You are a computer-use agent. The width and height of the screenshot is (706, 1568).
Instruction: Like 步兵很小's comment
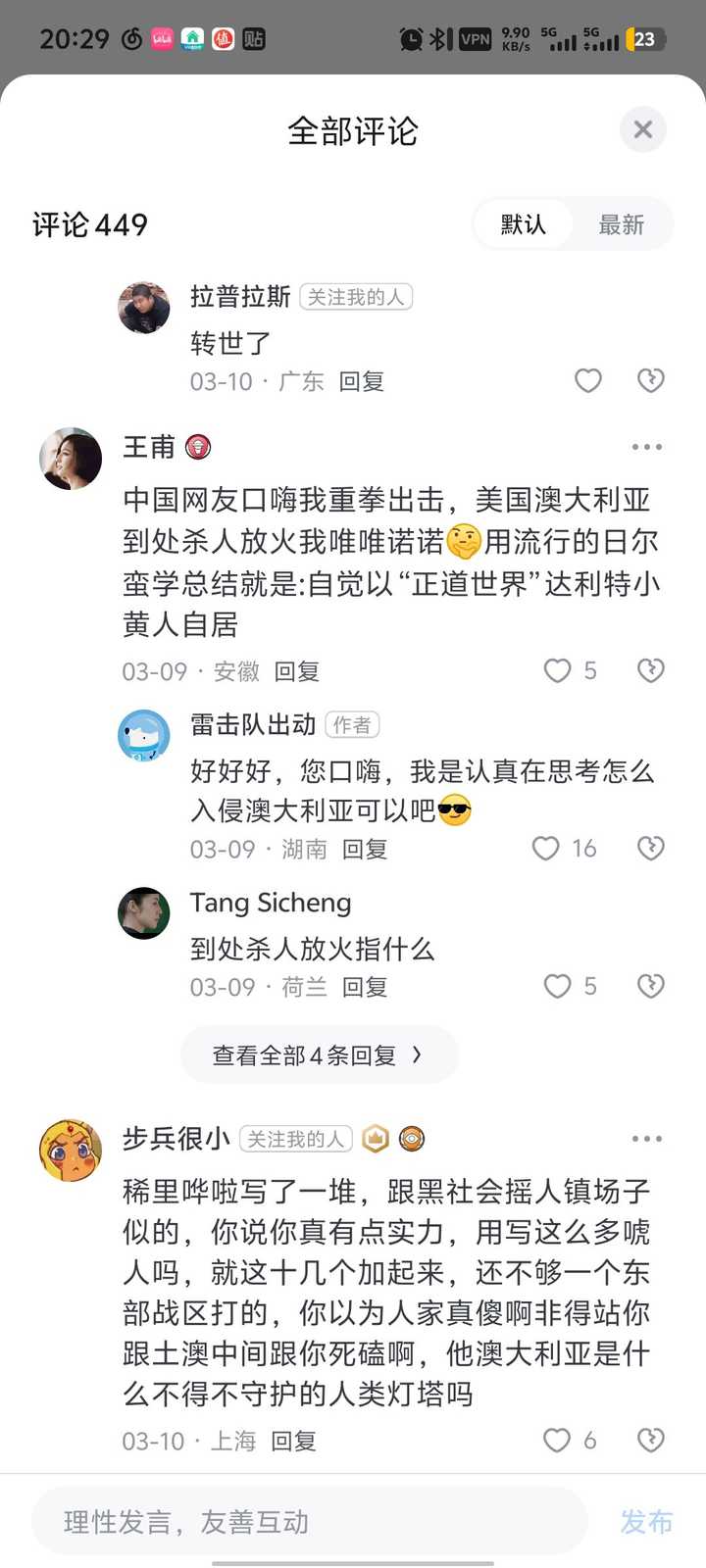pos(558,1440)
